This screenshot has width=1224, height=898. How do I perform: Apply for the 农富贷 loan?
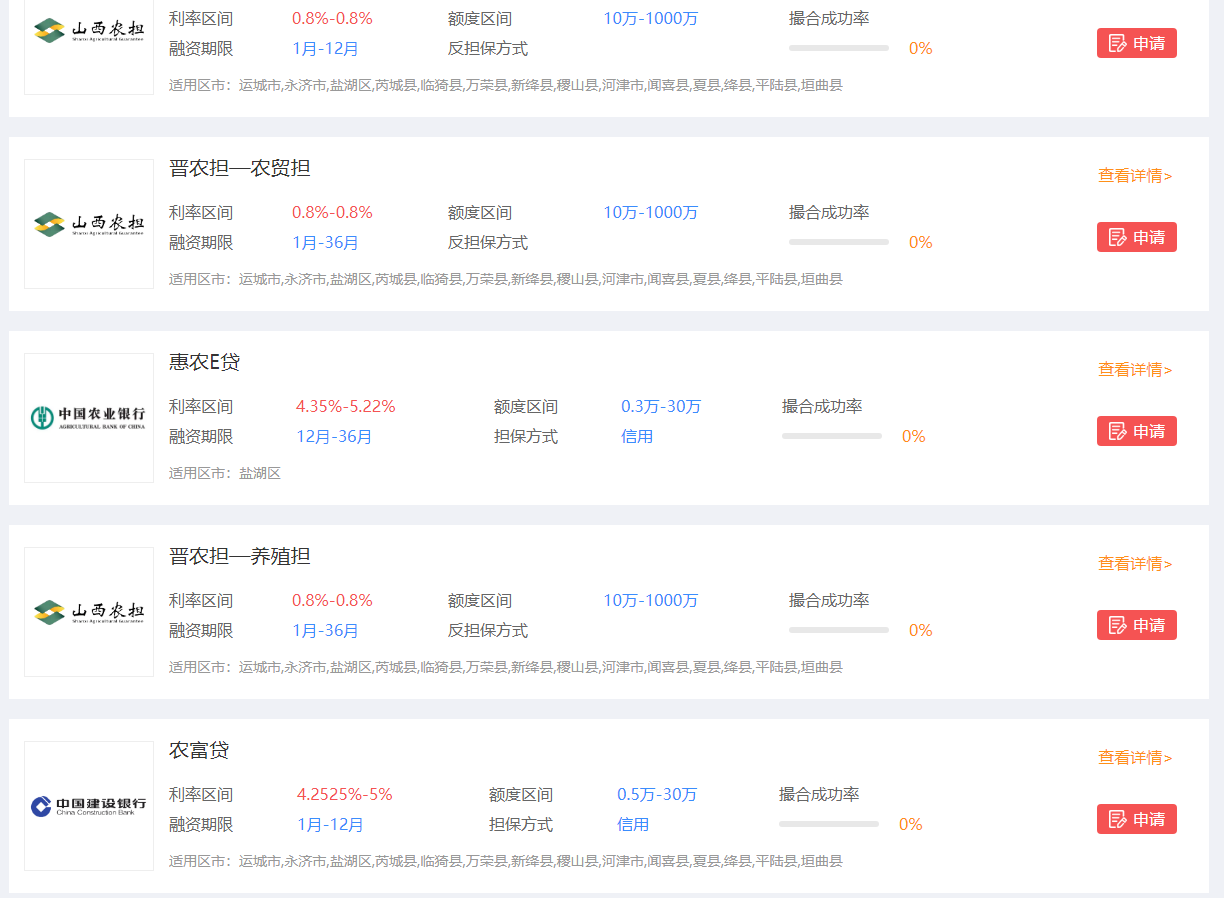tap(1137, 819)
